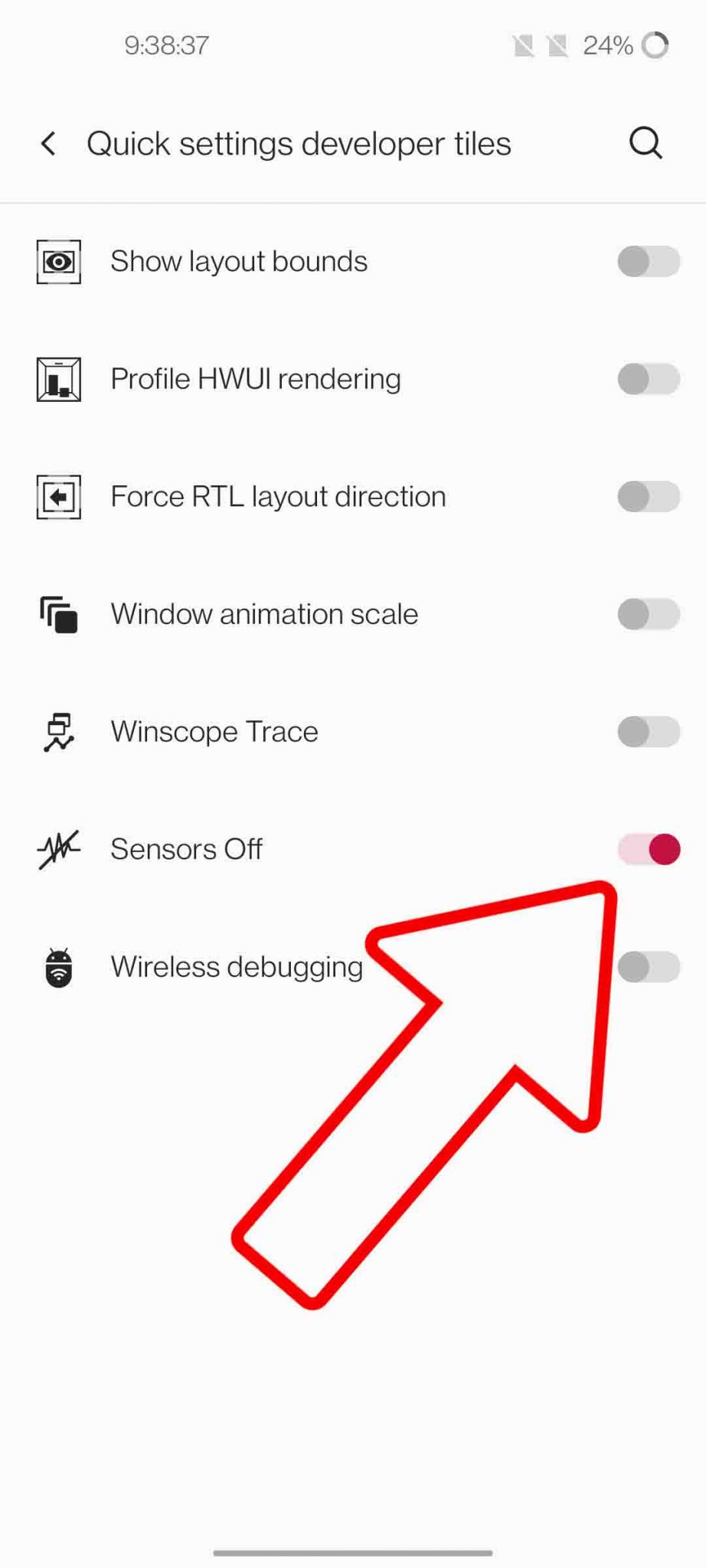Screen dimensions: 706x1568
Task: Open search with the magnifying glass icon
Action: click(646, 143)
